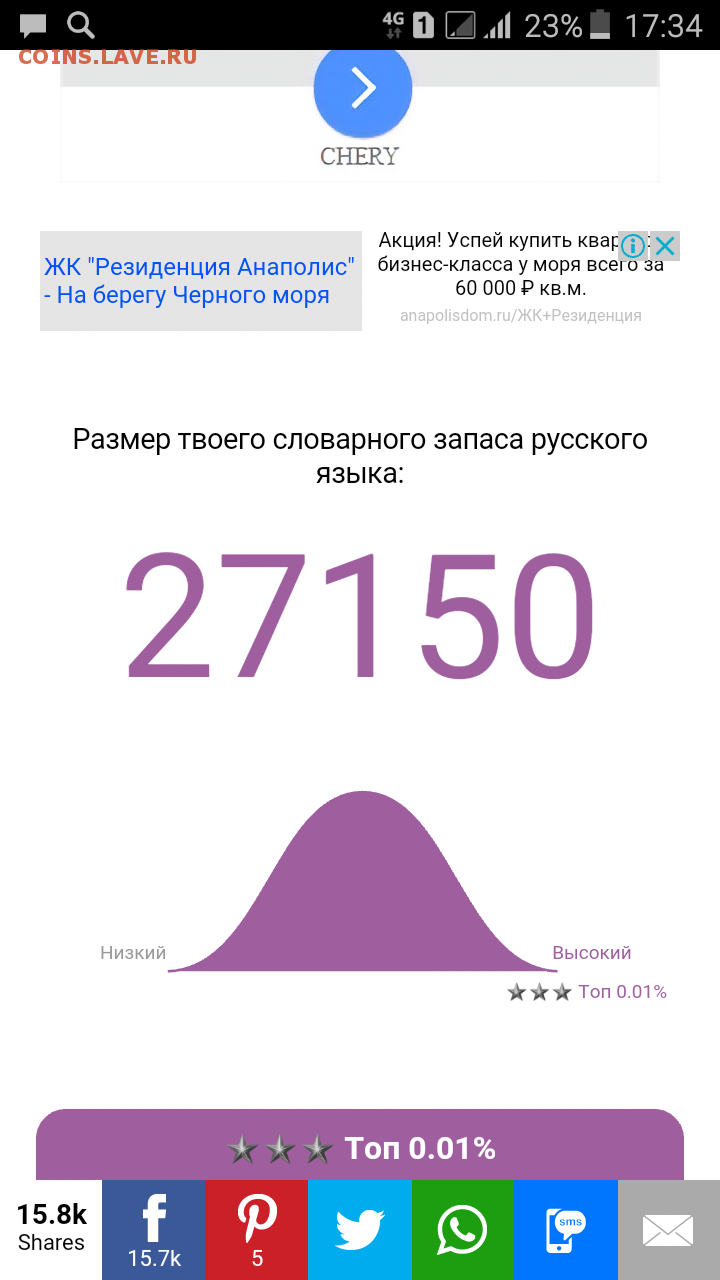Screen dimensions: 720x1280
Task: Open the ЖК Резиденция Анаполис ad link
Action: (200, 281)
